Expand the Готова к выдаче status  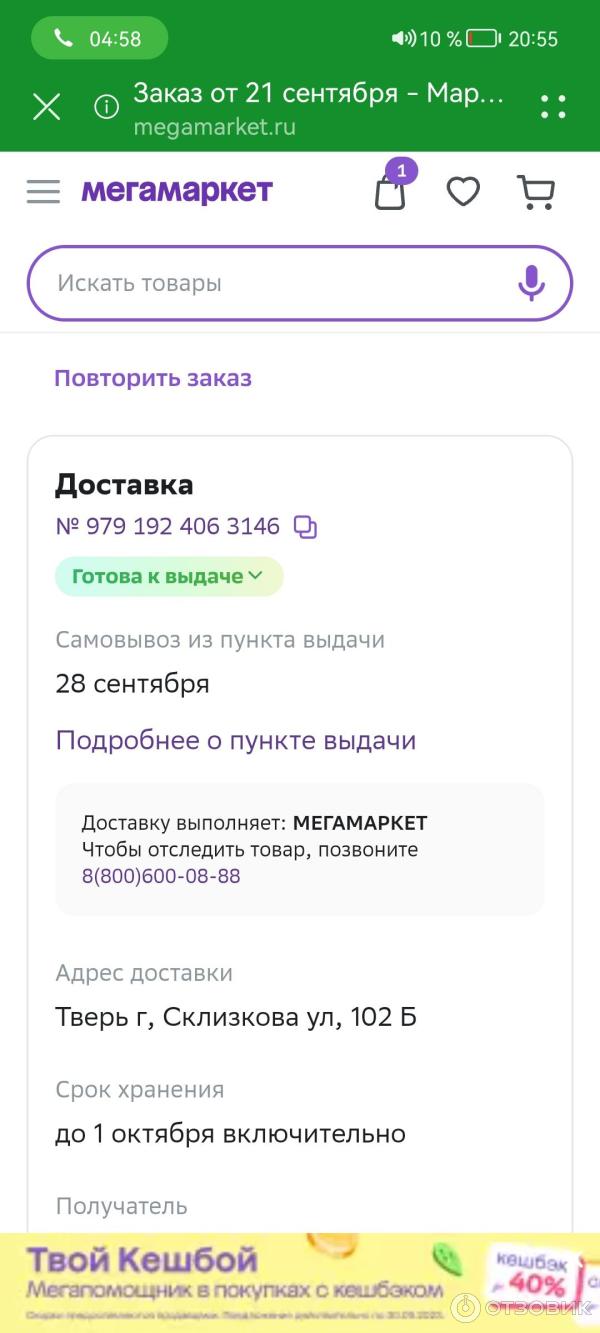coord(169,576)
